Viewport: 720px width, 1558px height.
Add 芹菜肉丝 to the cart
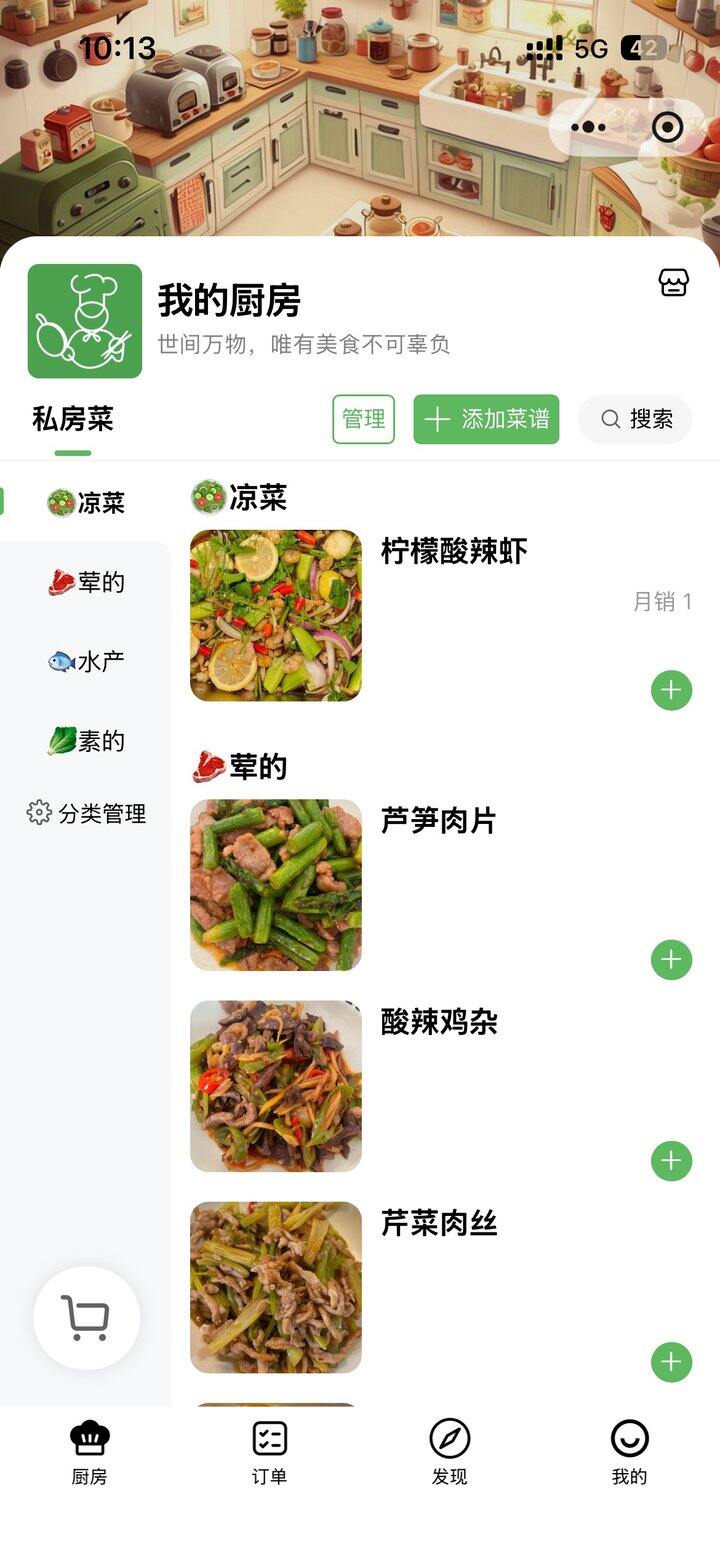coord(671,1362)
